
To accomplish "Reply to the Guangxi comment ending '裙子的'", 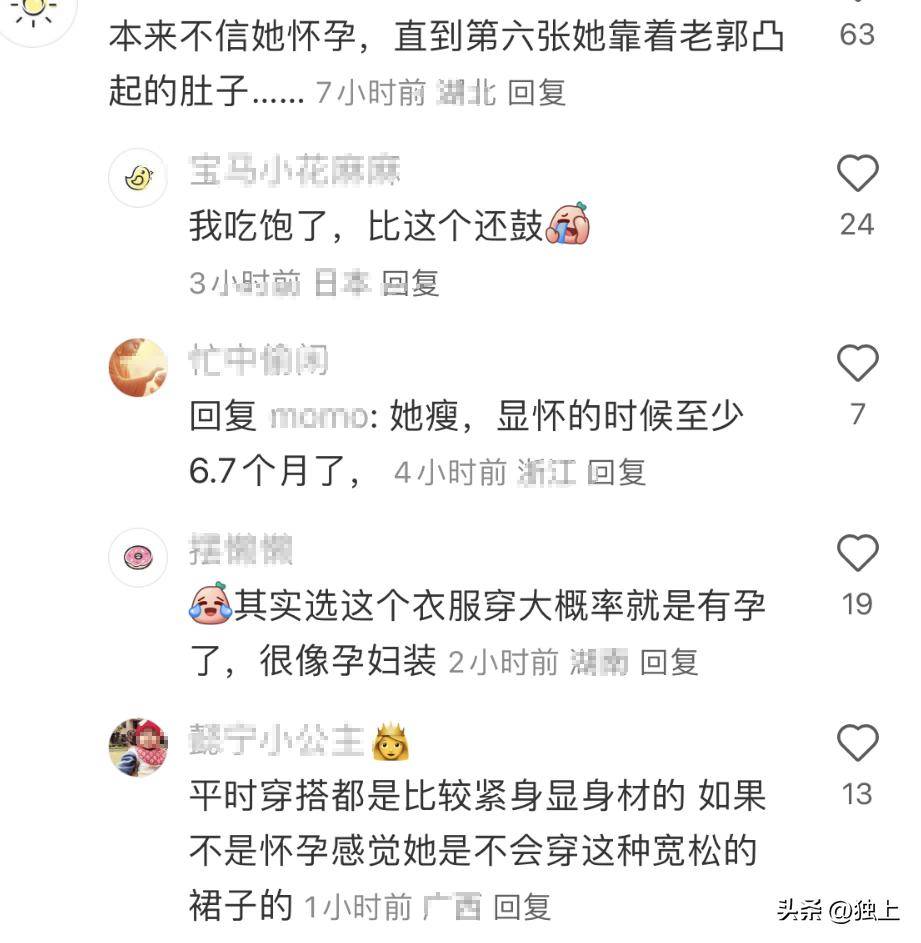I will (522, 907).
